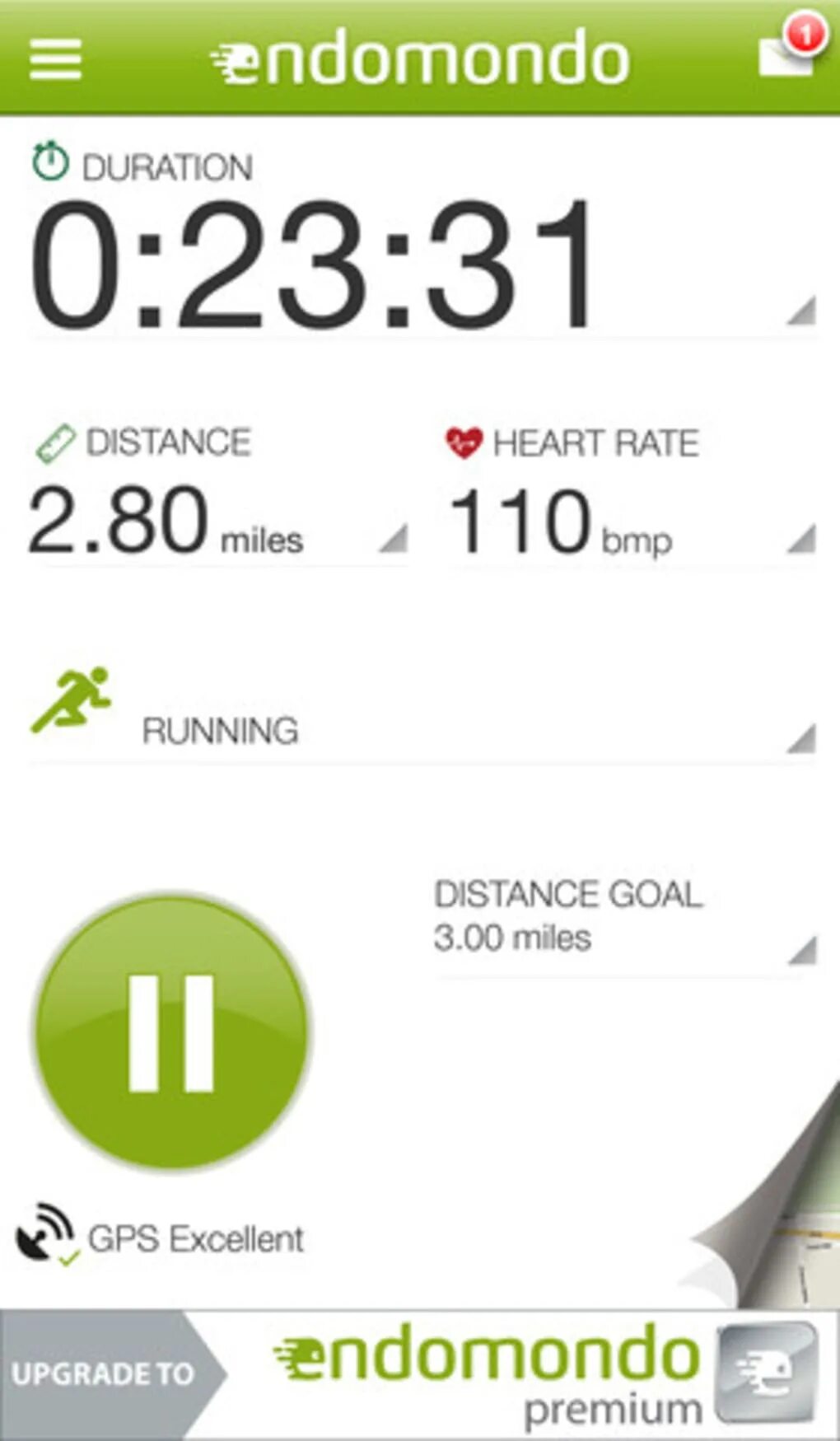Pause the current workout
The image size is (840, 1441).
coord(171,1033)
